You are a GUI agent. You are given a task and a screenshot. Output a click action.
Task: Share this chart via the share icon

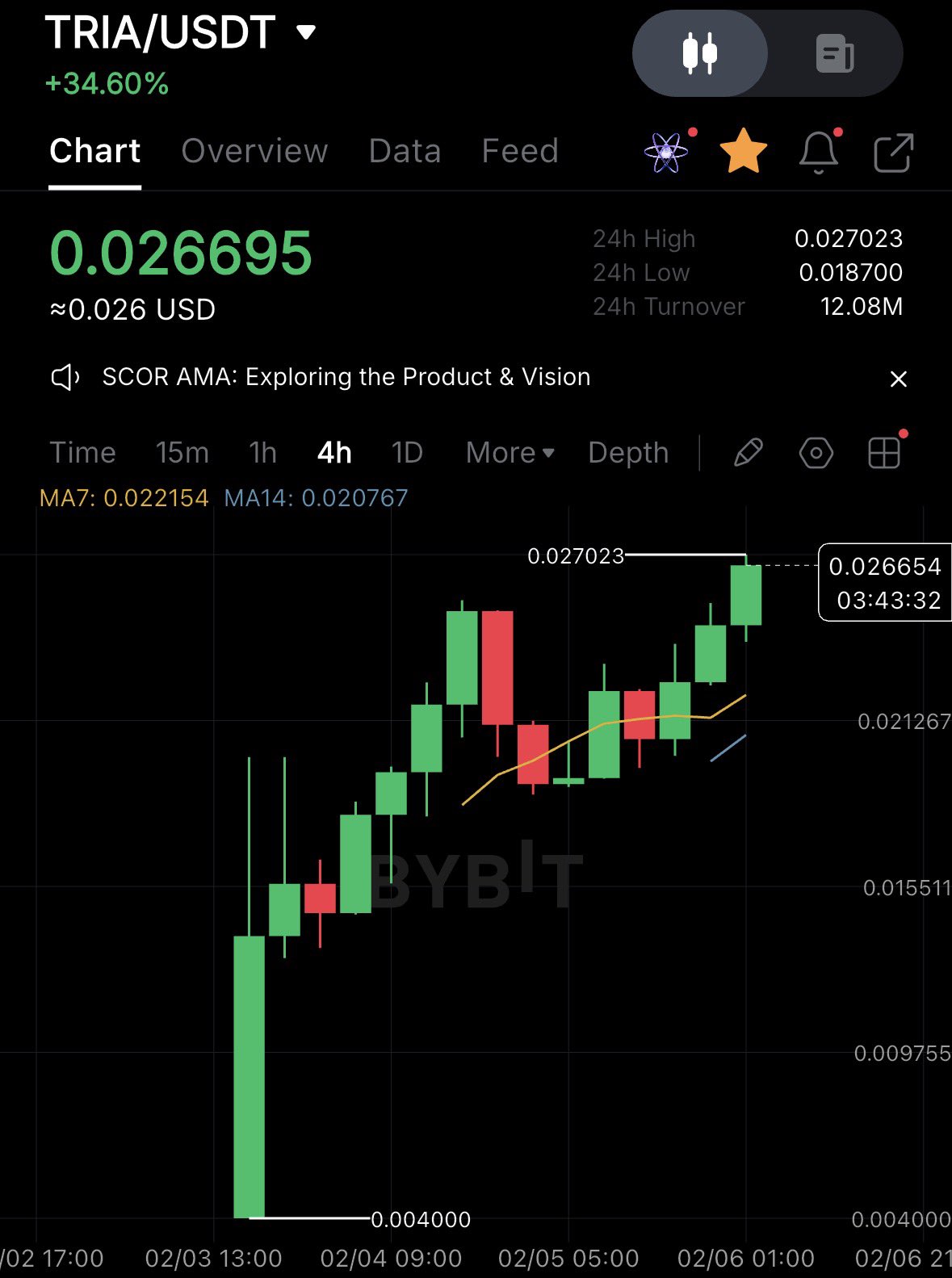893,153
